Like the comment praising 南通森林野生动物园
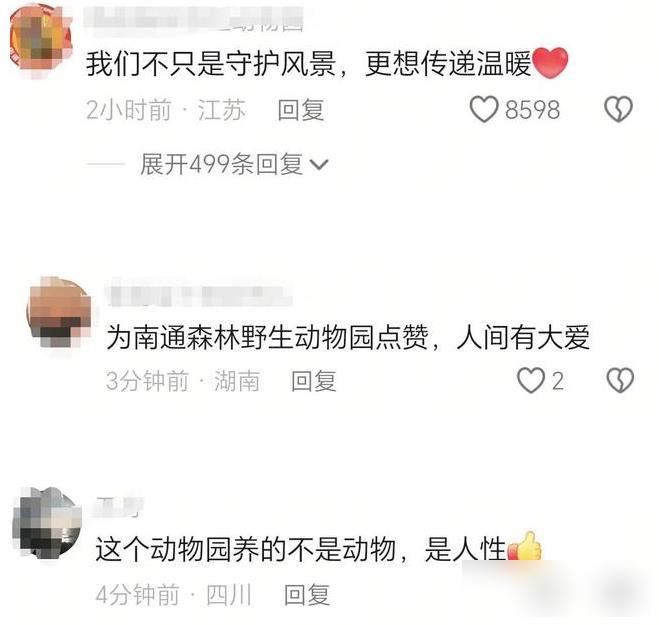Screen dimensions: 659x625 [531, 380]
